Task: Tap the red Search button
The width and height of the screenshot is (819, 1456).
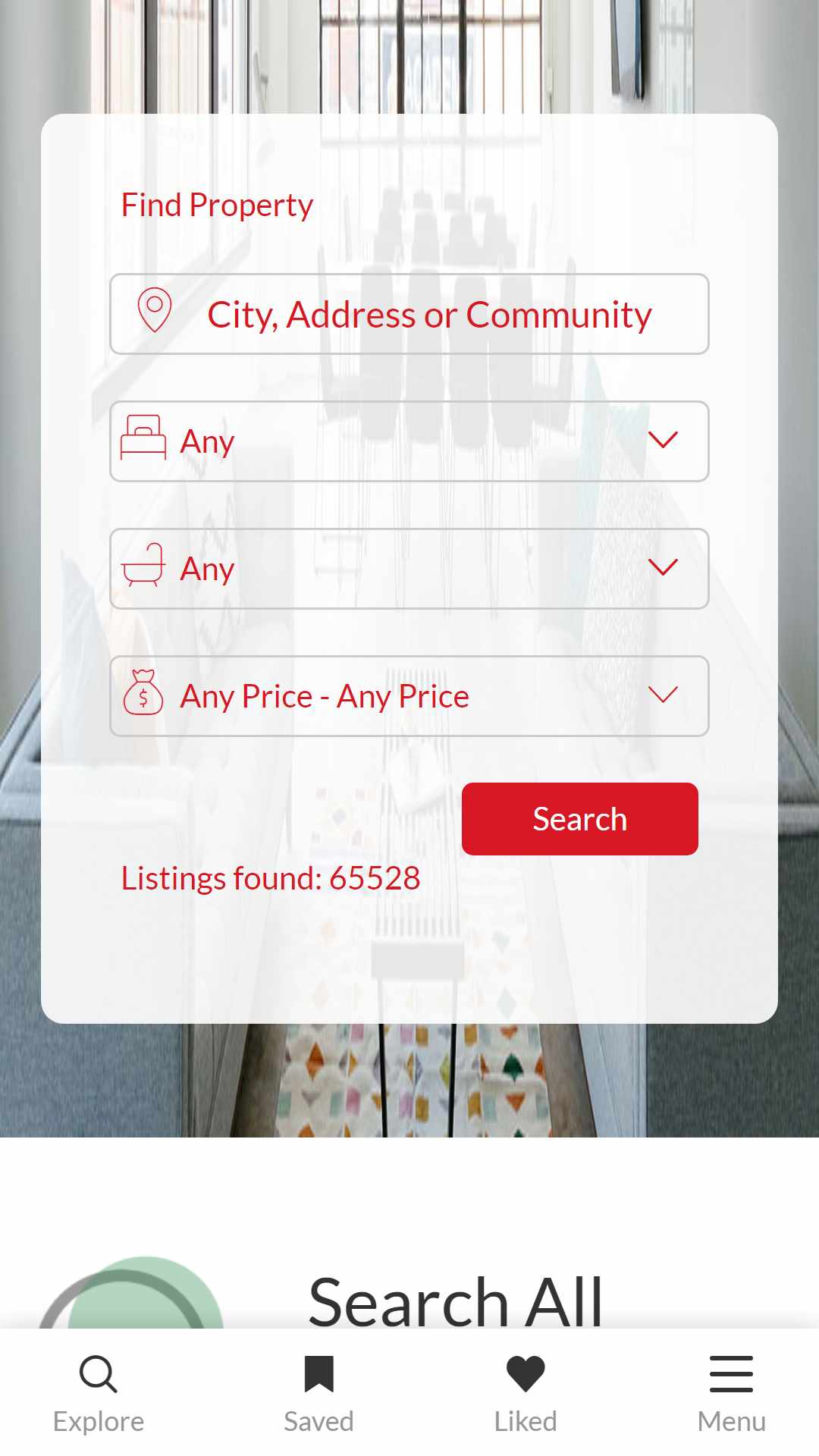Action: click(579, 819)
